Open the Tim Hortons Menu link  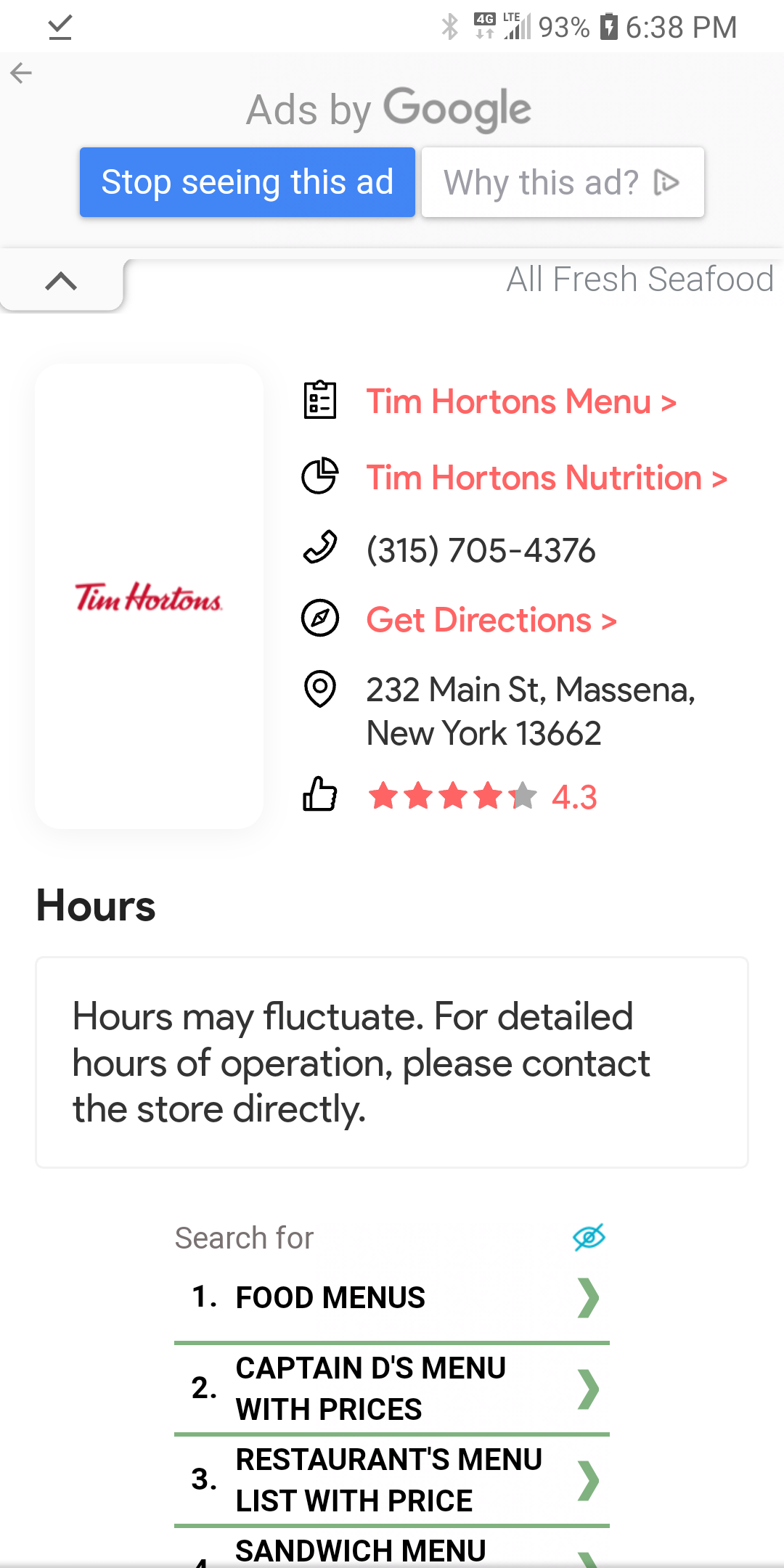[520, 401]
